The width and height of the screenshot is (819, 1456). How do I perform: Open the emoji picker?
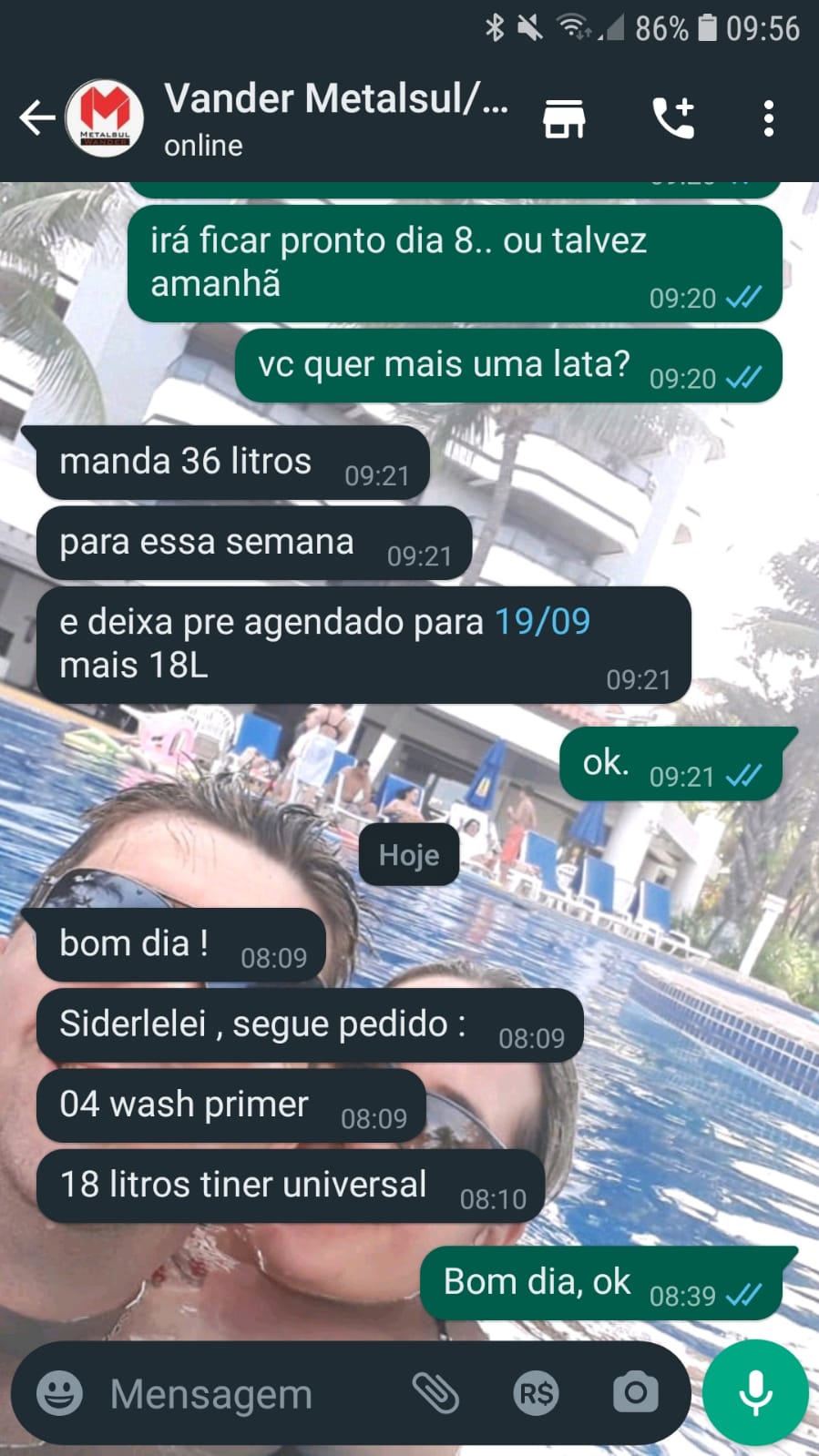click(x=60, y=1393)
